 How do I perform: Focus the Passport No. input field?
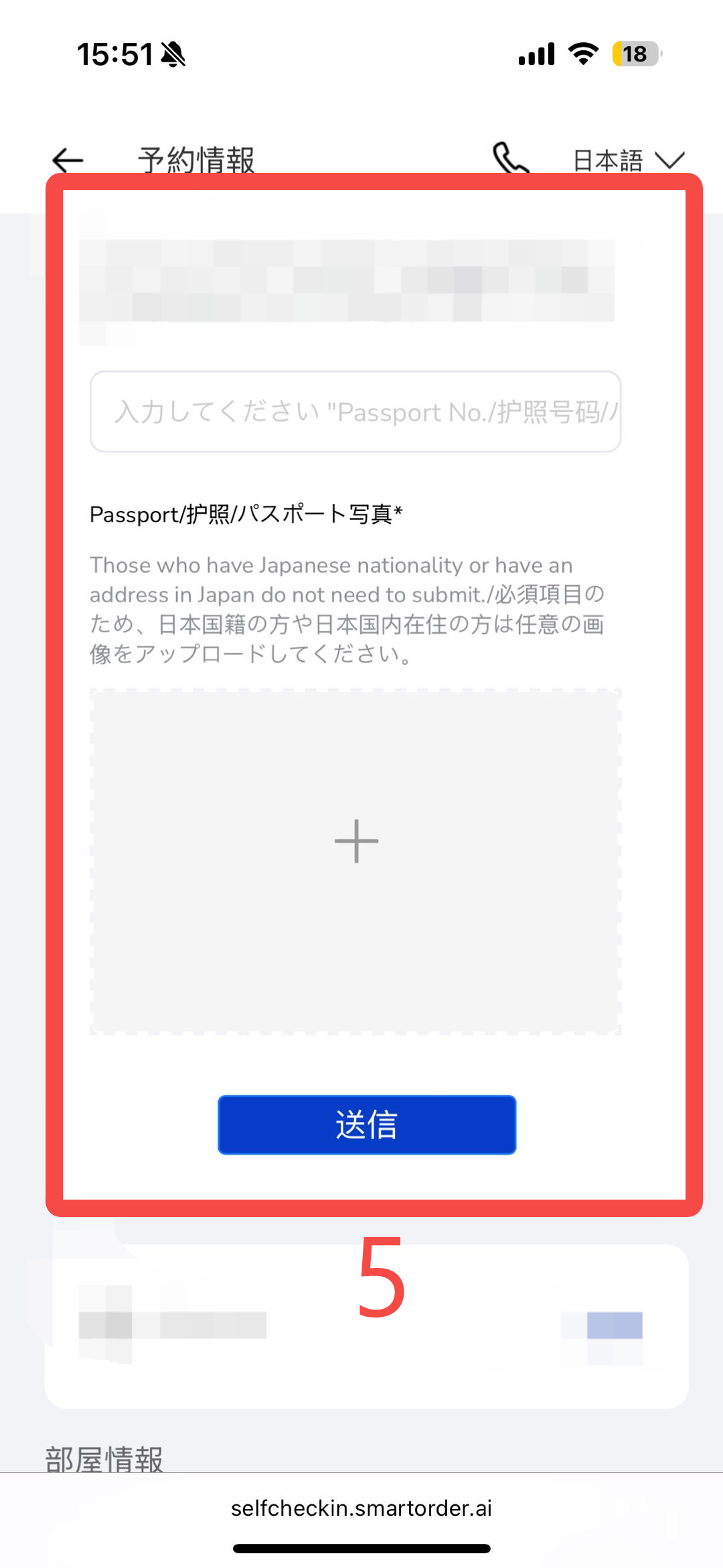355,411
